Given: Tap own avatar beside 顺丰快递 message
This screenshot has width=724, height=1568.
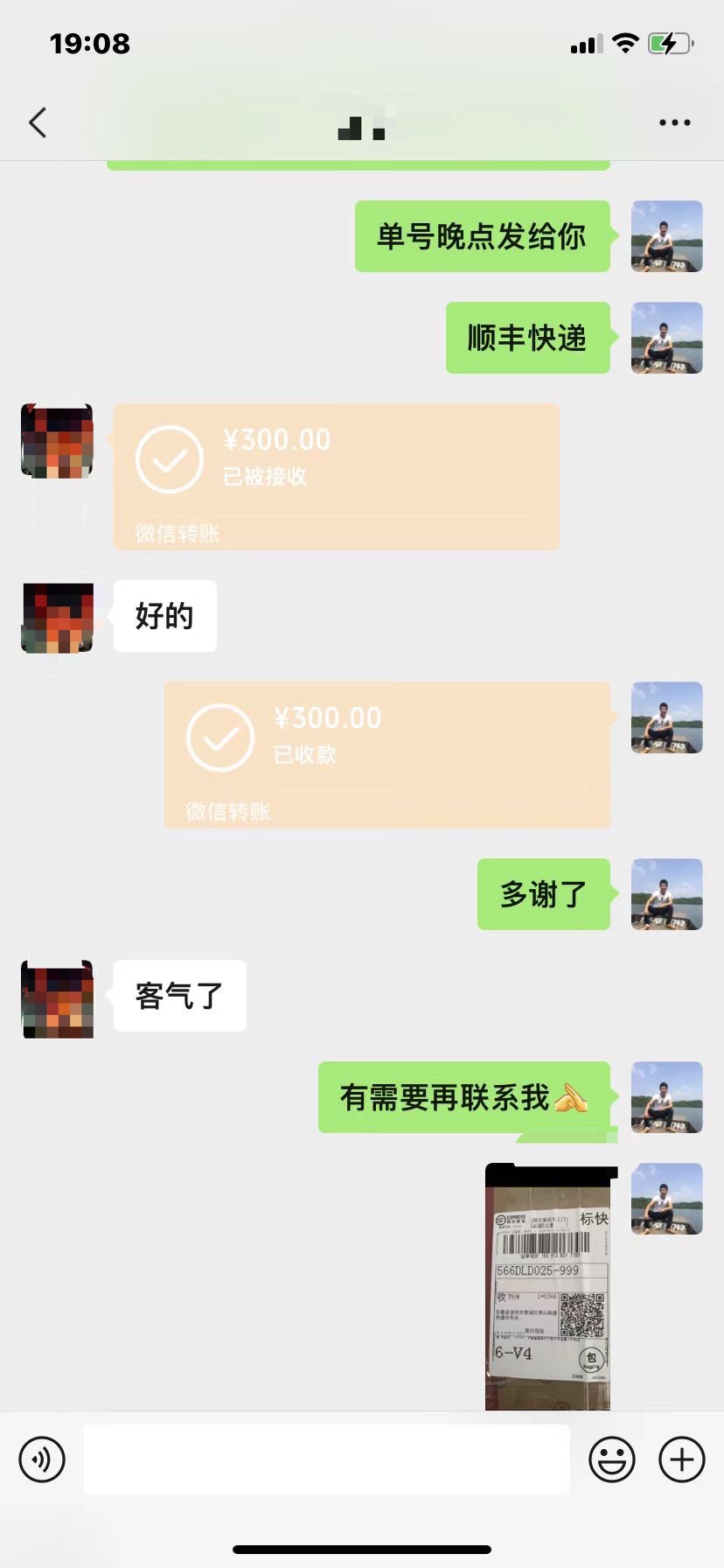Looking at the screenshot, I should [x=666, y=338].
